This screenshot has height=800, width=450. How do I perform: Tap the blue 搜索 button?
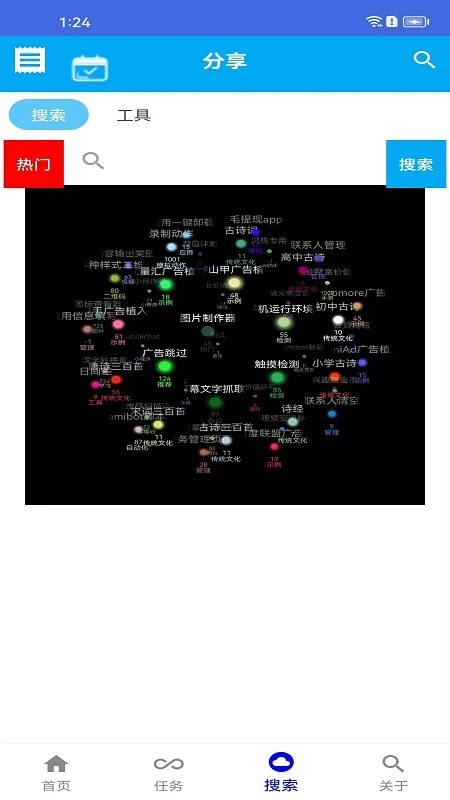point(416,164)
